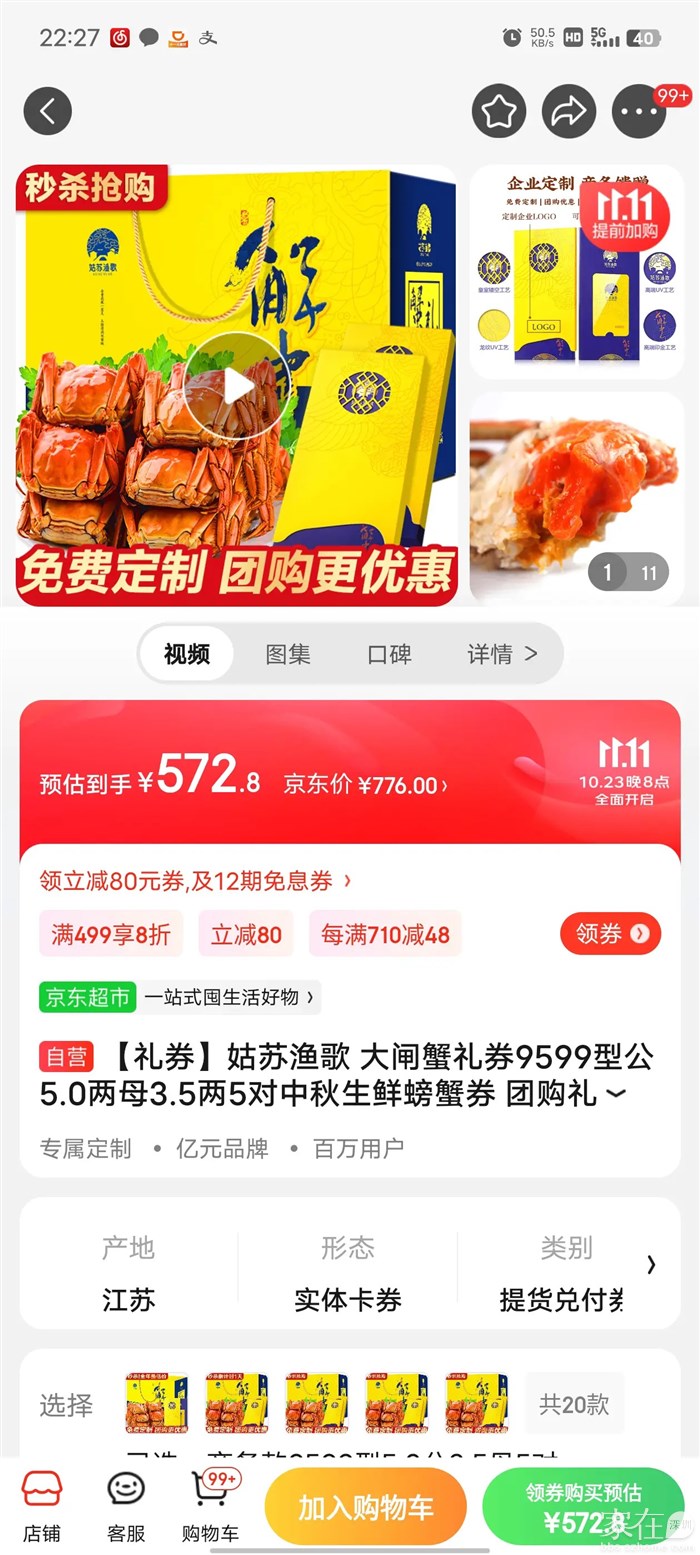700x1555 pixels.
Task: Show more product attributes with the right chevron
Action: click(652, 1265)
